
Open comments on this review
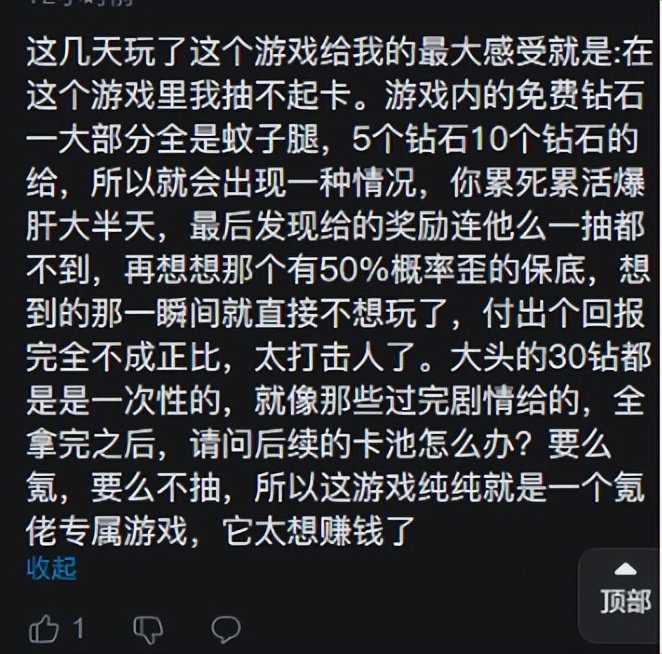click(x=226, y=629)
